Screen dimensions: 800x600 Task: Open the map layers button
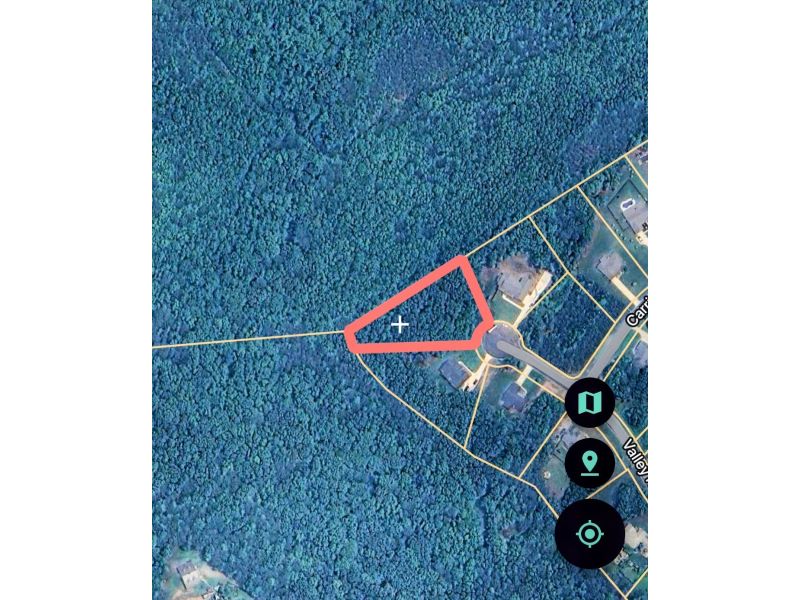point(590,403)
